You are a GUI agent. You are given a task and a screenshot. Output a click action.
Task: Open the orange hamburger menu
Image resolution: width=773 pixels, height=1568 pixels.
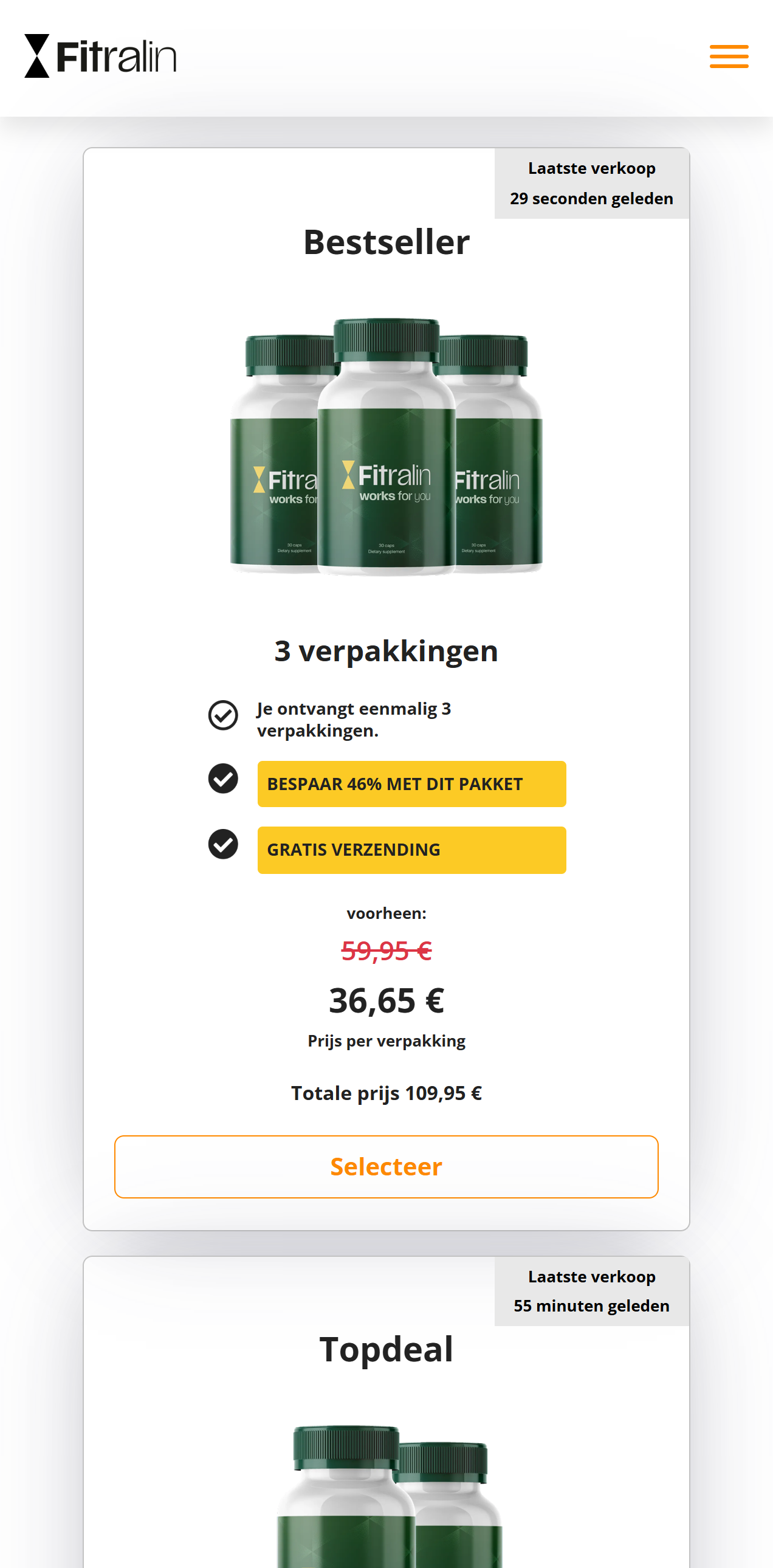tap(729, 56)
